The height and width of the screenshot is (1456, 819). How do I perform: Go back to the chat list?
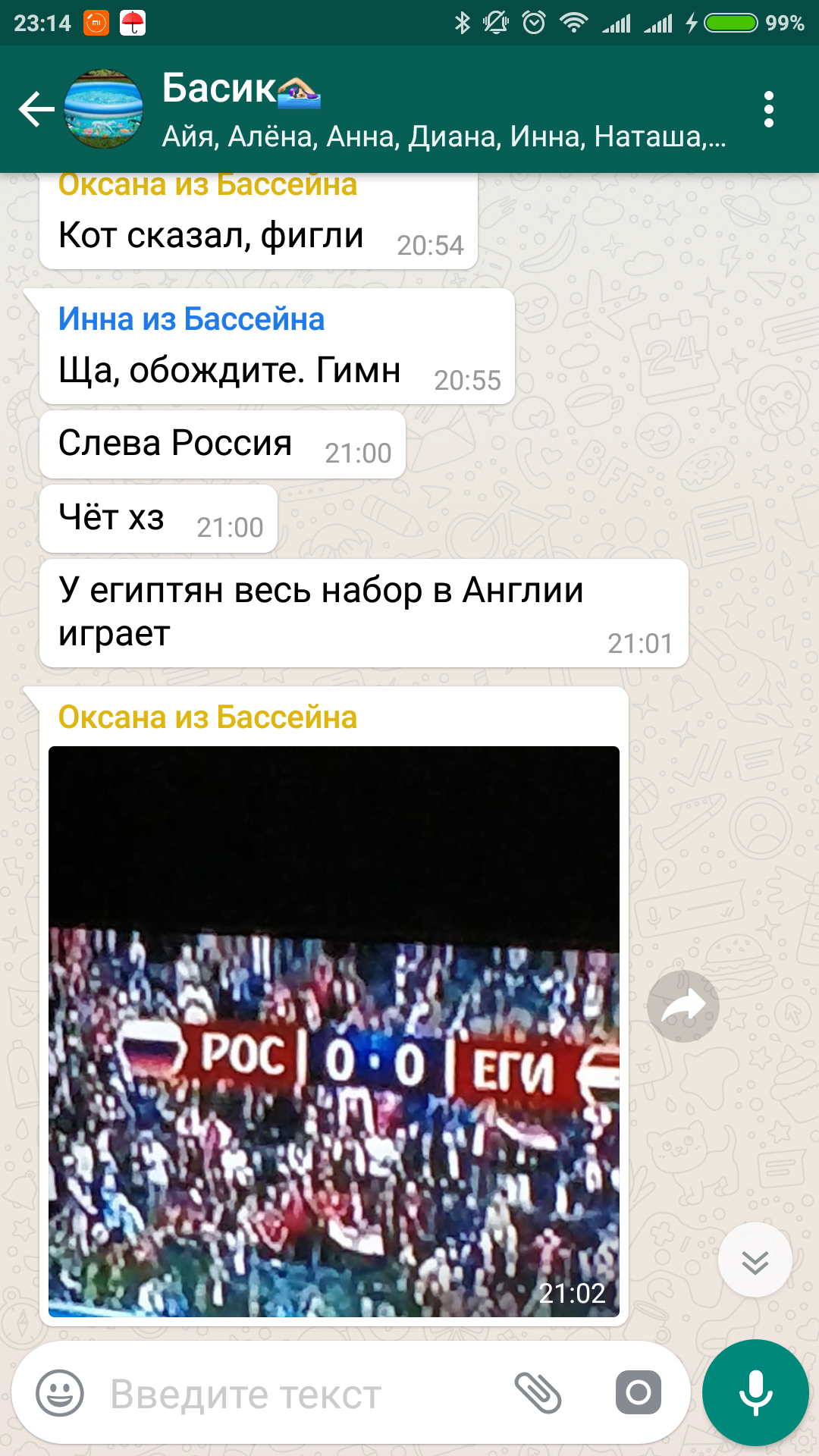tap(36, 110)
